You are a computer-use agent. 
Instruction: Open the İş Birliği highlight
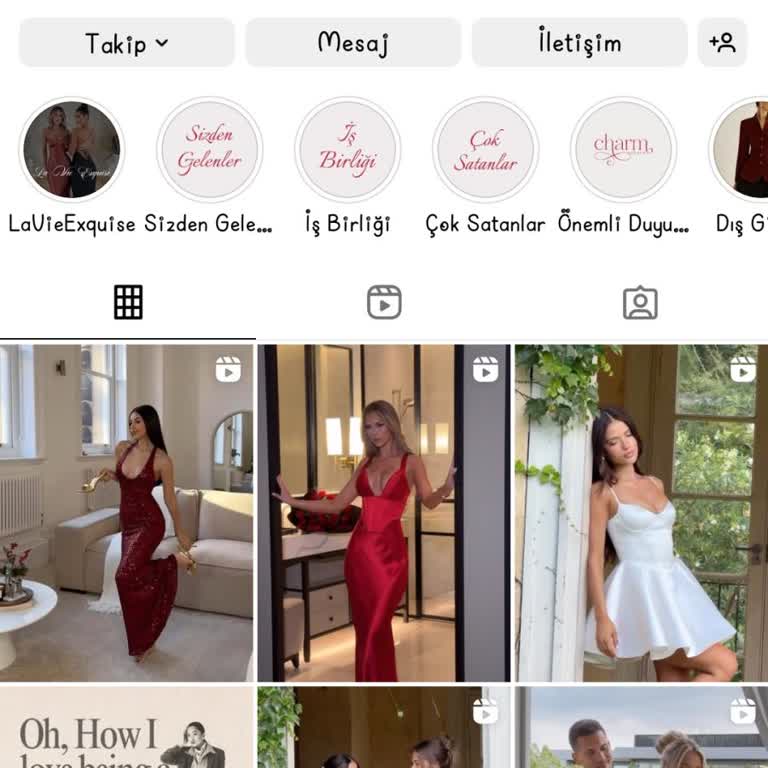click(x=348, y=150)
